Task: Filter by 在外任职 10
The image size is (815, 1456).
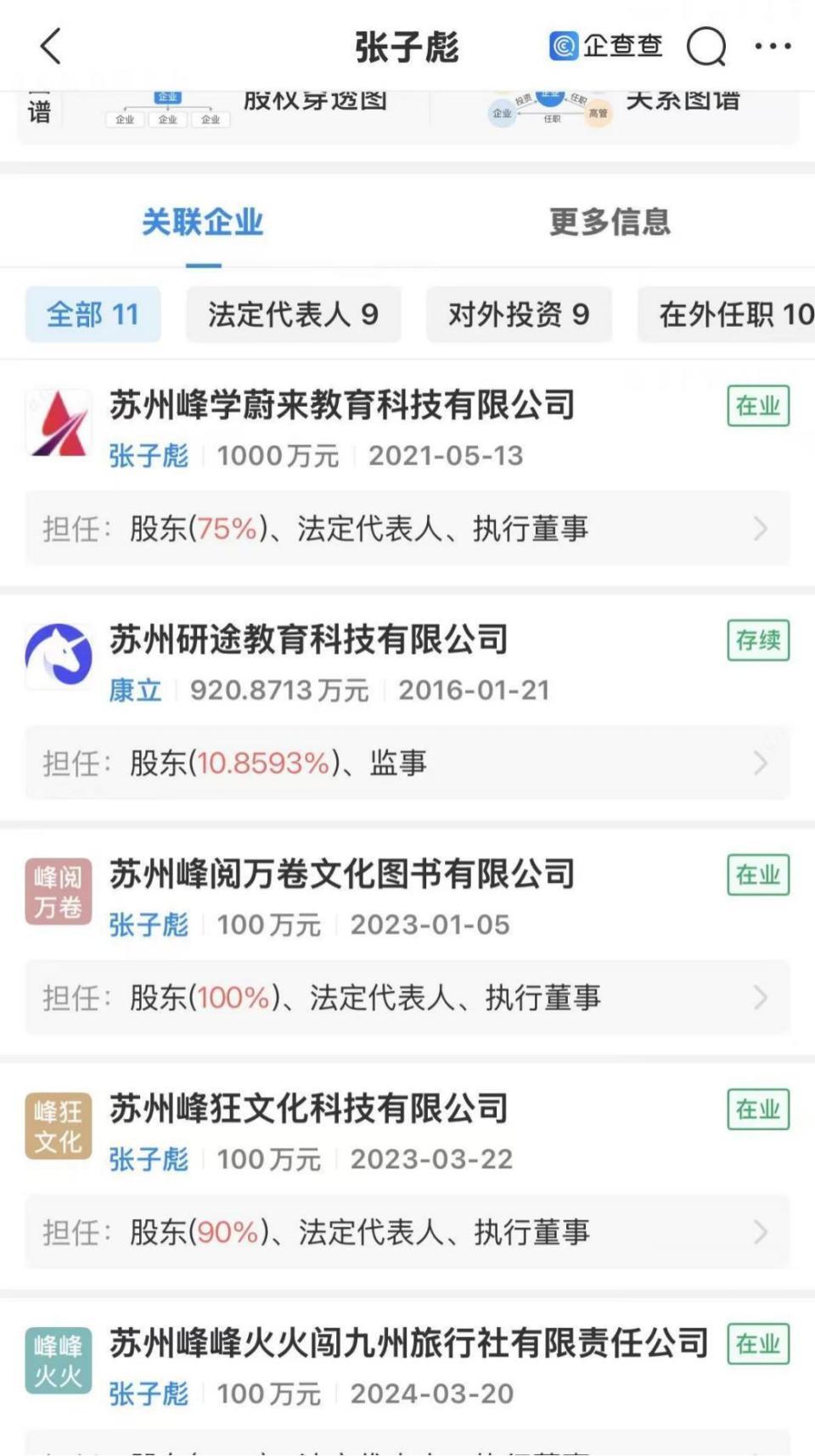Action: point(732,314)
